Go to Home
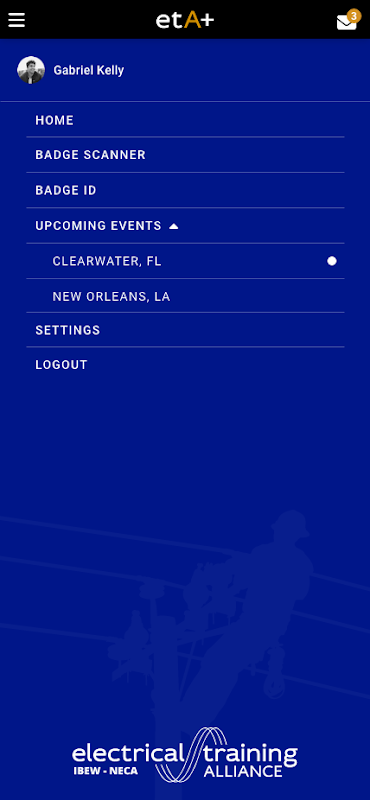370x800 pixels. pos(185,120)
